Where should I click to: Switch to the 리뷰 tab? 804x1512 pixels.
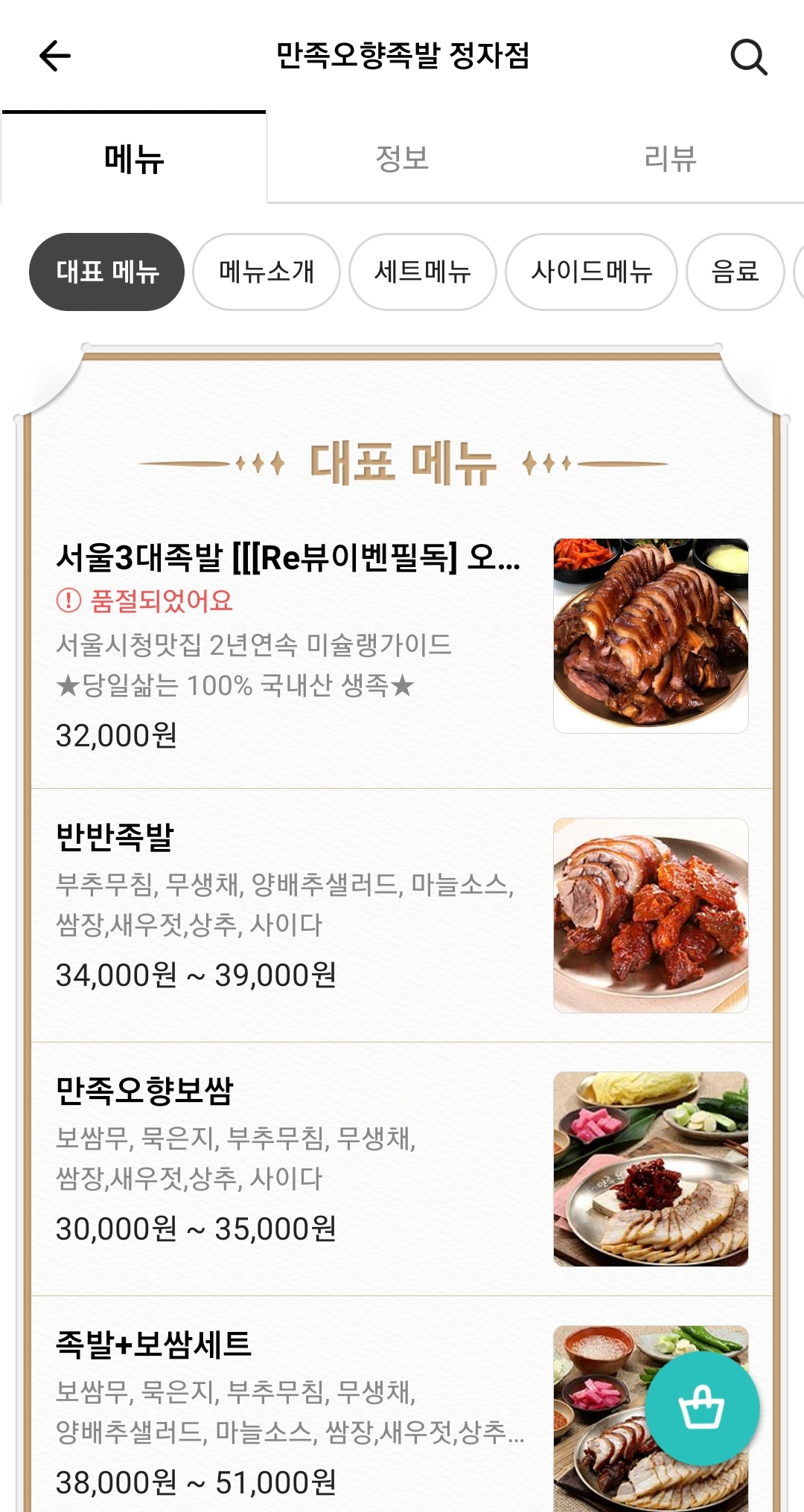pos(670,158)
